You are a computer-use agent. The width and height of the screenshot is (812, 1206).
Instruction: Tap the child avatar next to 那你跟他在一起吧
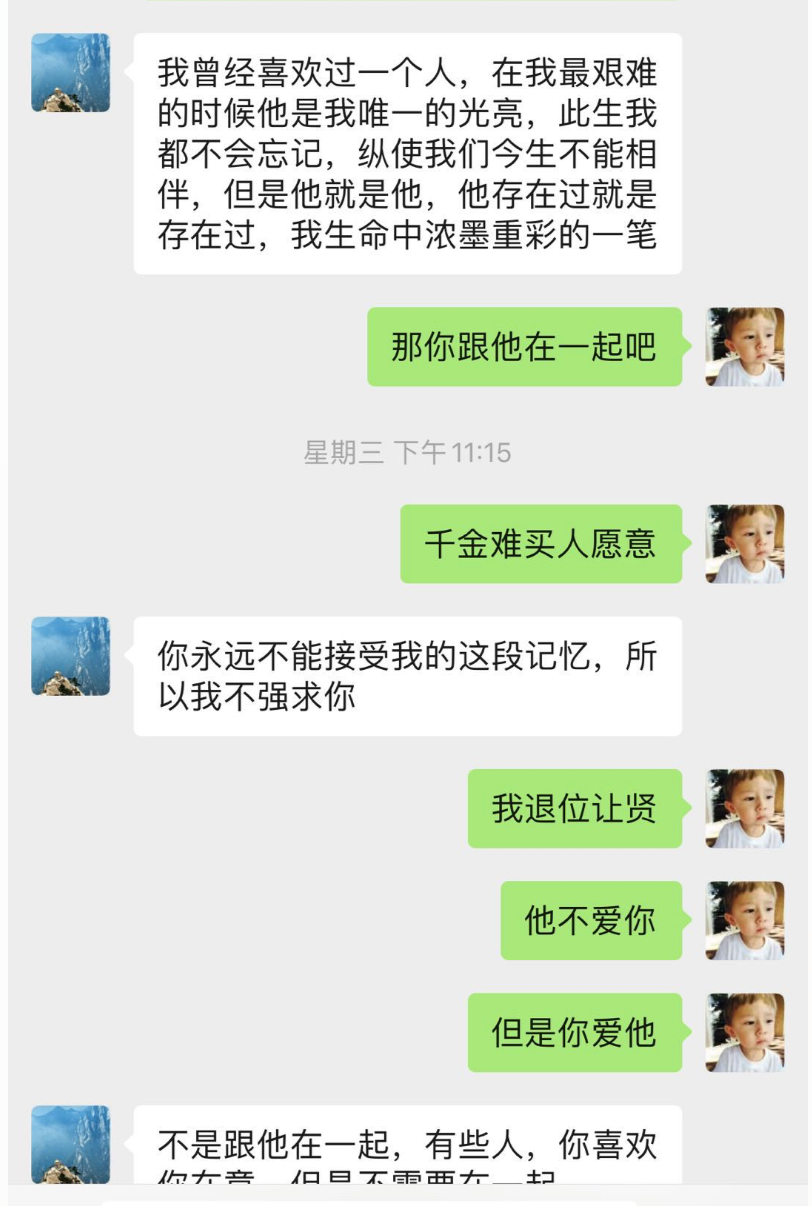coord(745,346)
